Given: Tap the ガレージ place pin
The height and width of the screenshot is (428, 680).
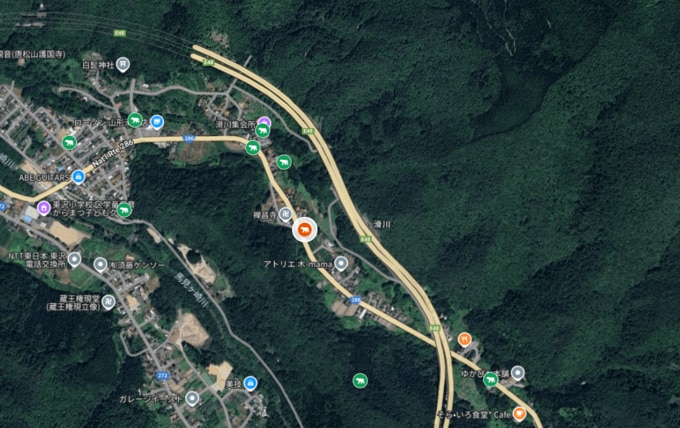Looking at the screenshot, I should tap(192, 398).
